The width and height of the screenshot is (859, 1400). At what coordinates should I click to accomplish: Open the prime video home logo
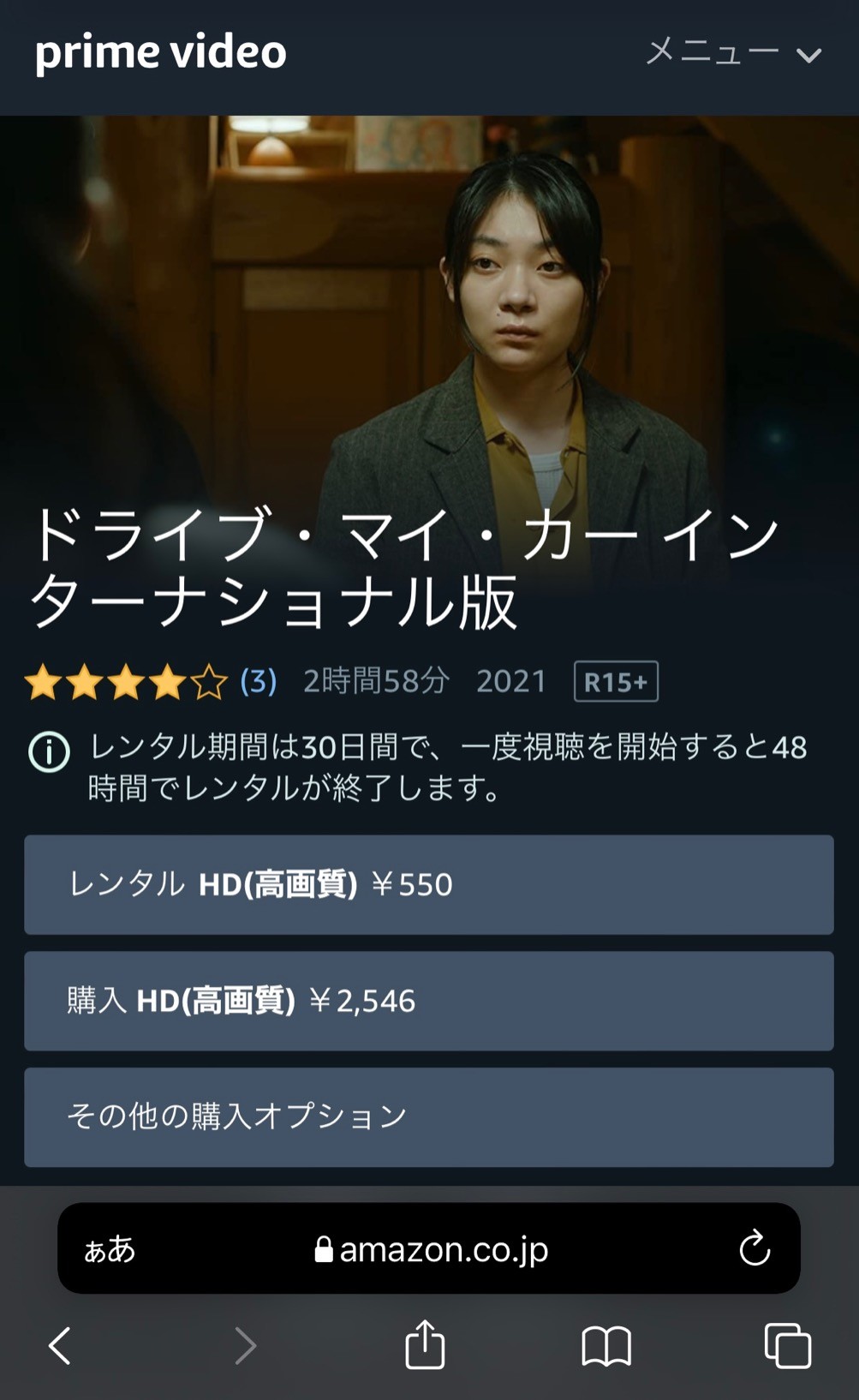(x=161, y=53)
